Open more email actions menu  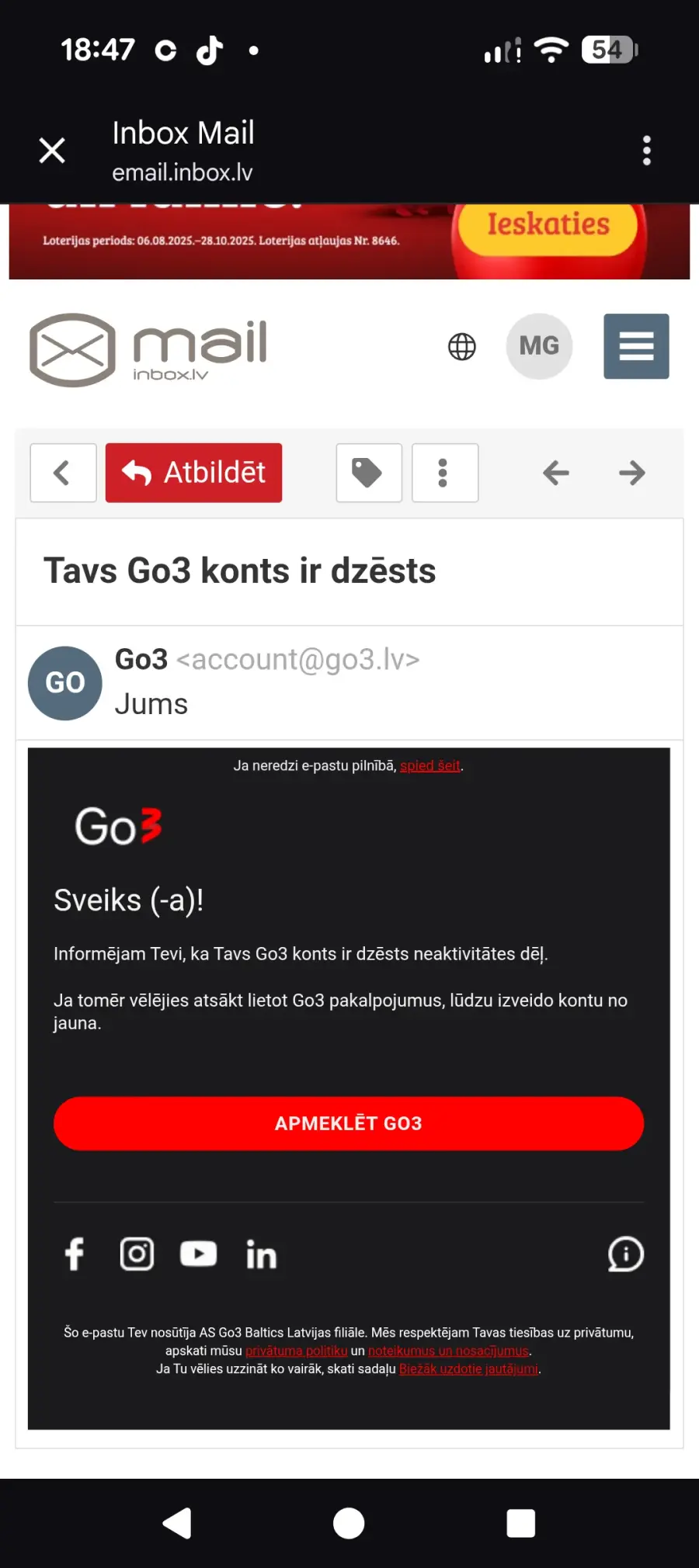(x=444, y=473)
